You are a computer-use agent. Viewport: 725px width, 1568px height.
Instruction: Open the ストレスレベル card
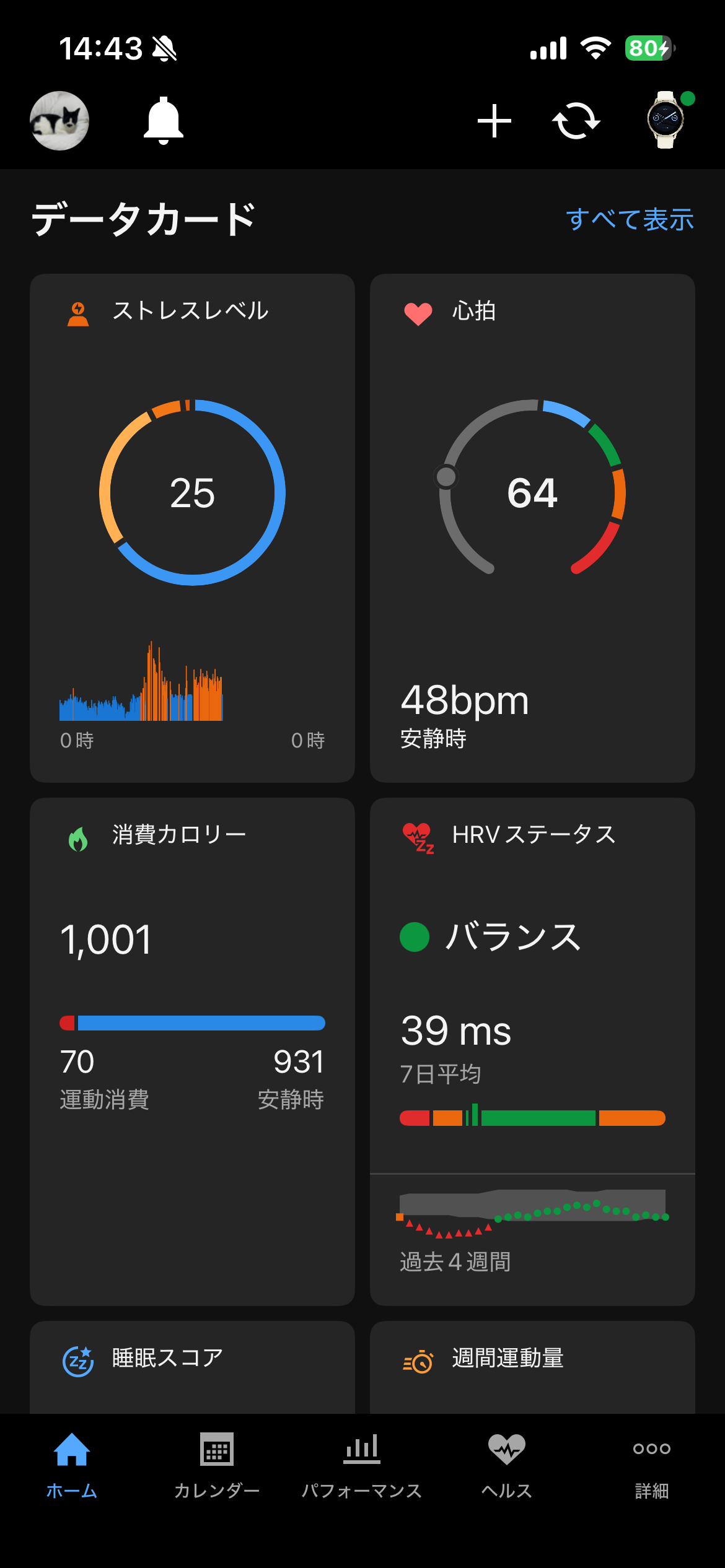click(x=192, y=528)
